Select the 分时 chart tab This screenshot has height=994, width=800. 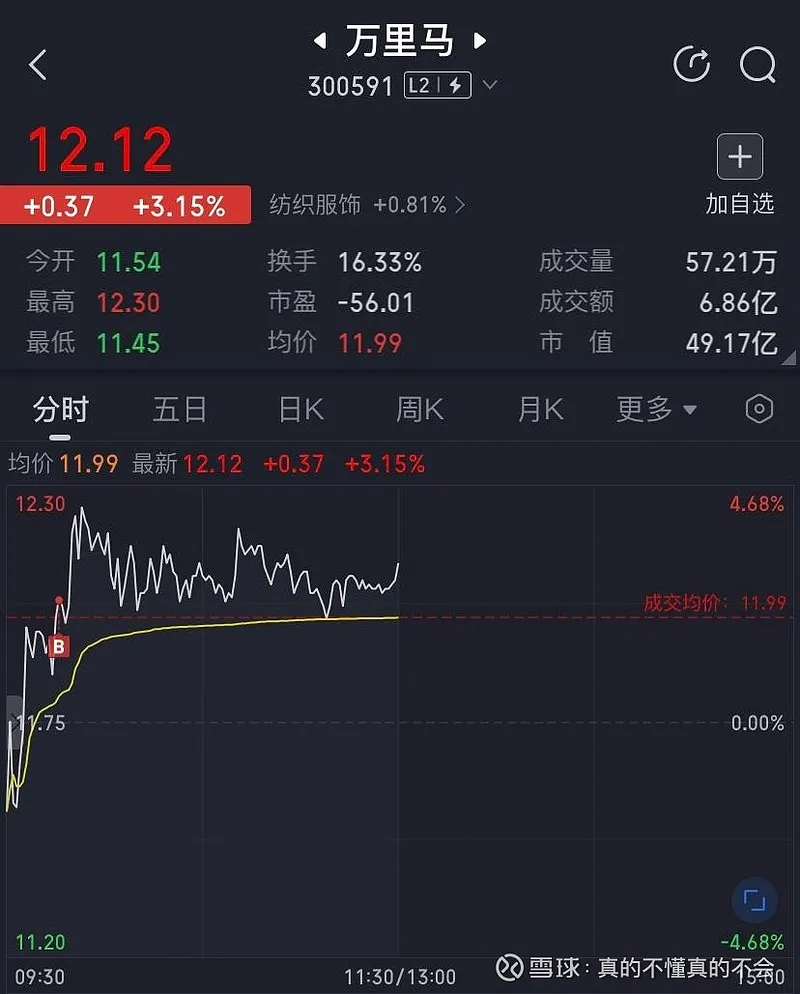[60, 409]
